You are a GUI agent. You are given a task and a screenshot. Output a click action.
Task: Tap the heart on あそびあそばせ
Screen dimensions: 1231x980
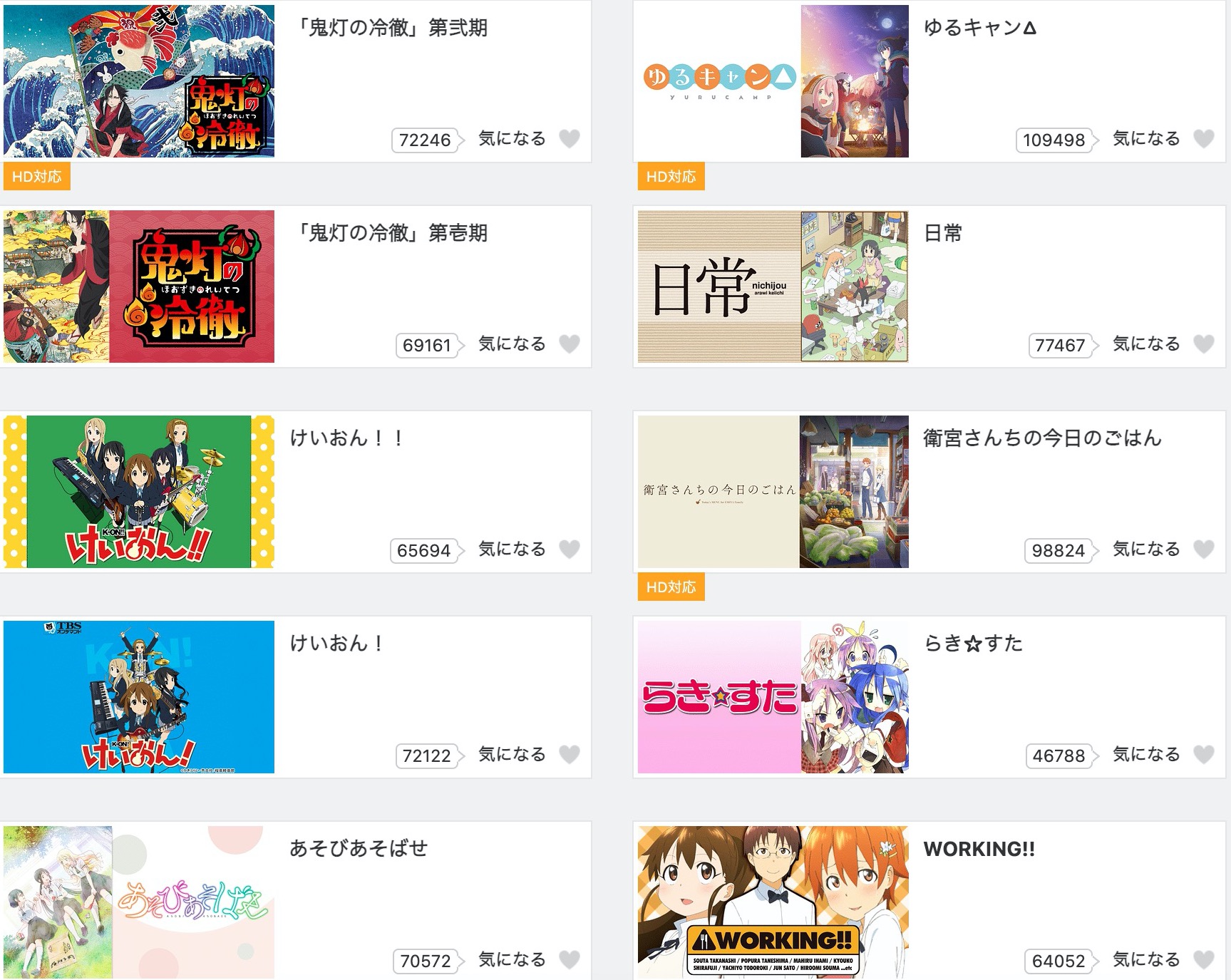pos(569,959)
